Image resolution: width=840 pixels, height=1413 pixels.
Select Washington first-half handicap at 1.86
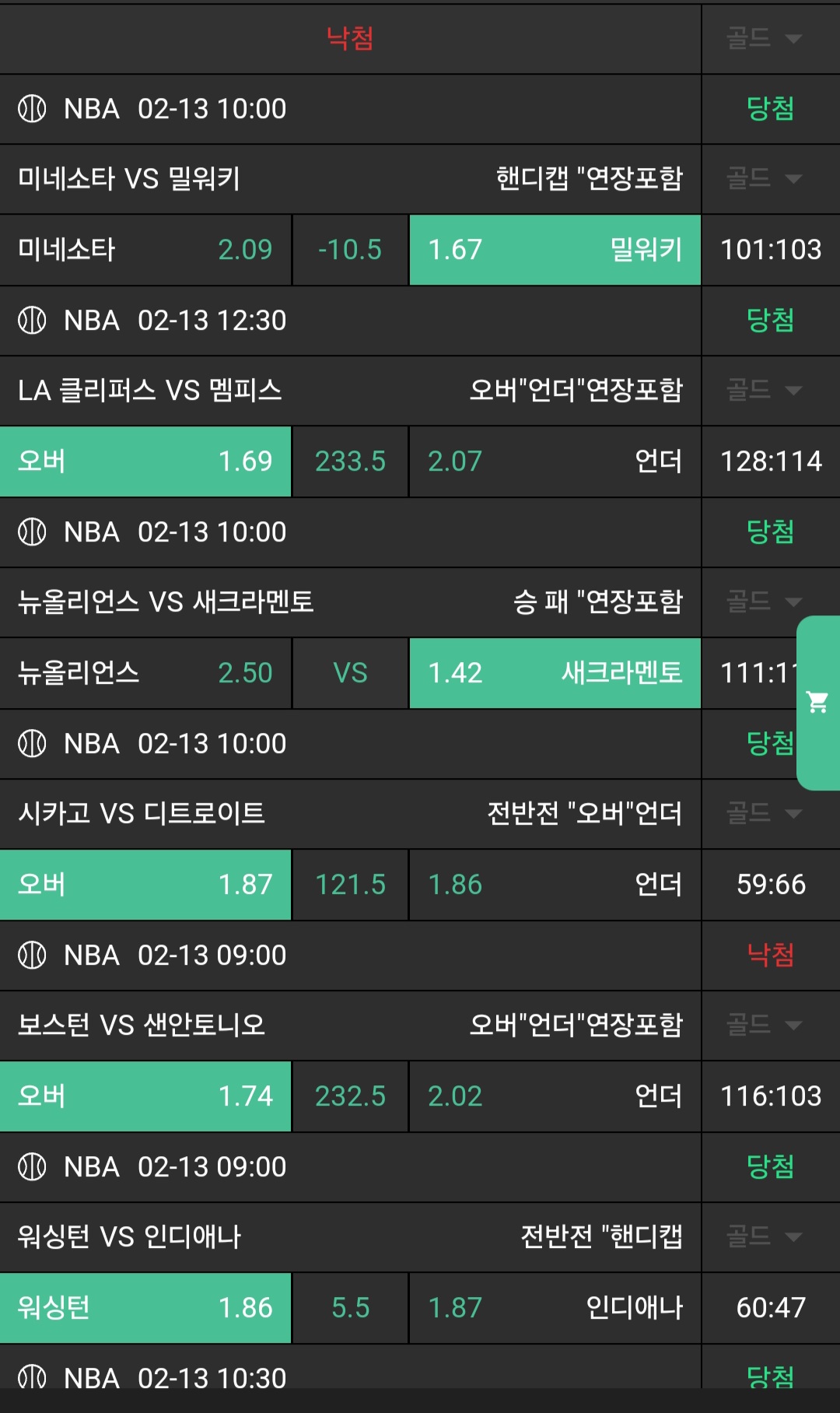click(145, 1308)
